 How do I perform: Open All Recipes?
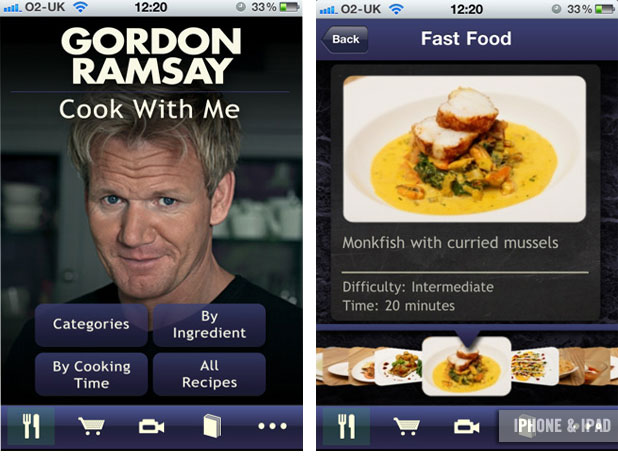209,374
